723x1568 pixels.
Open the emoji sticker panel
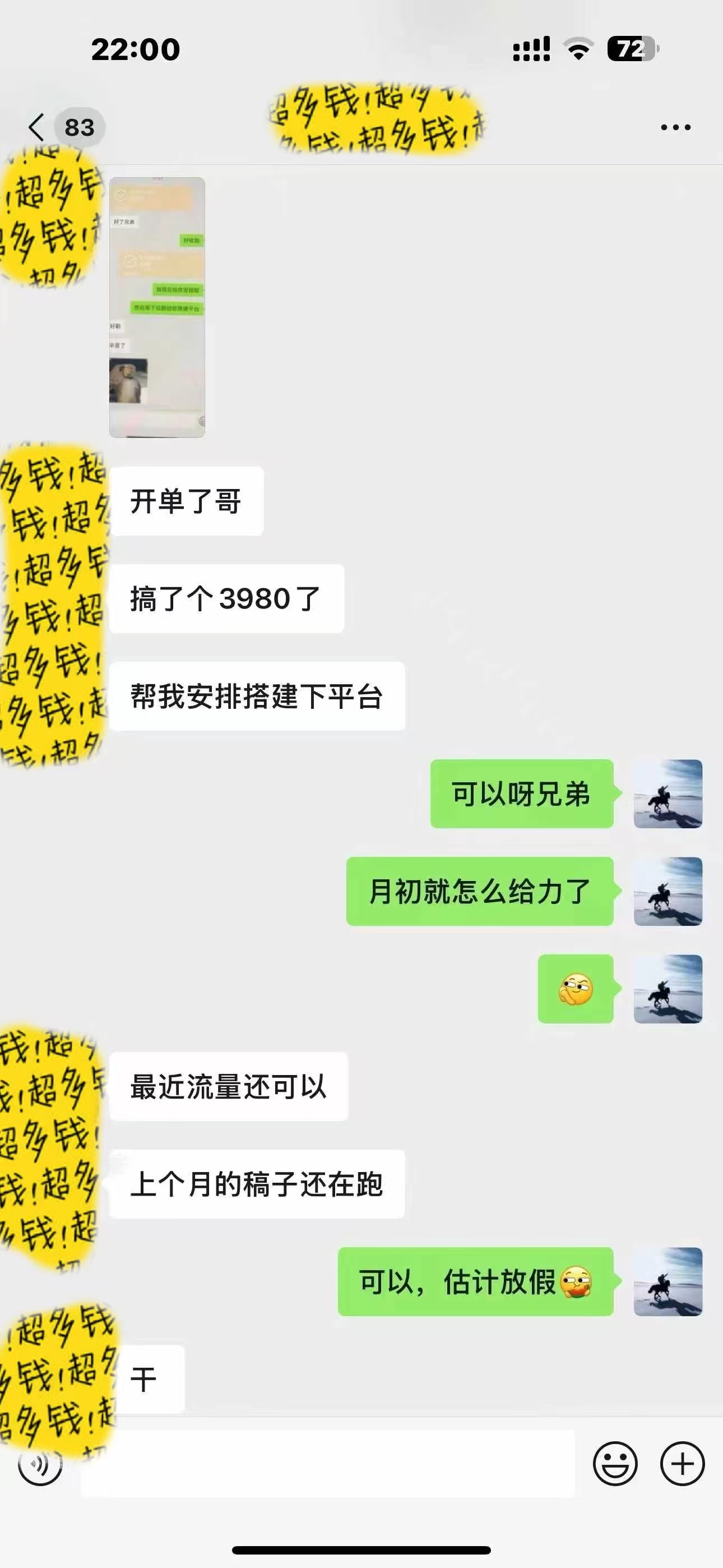[615, 1463]
